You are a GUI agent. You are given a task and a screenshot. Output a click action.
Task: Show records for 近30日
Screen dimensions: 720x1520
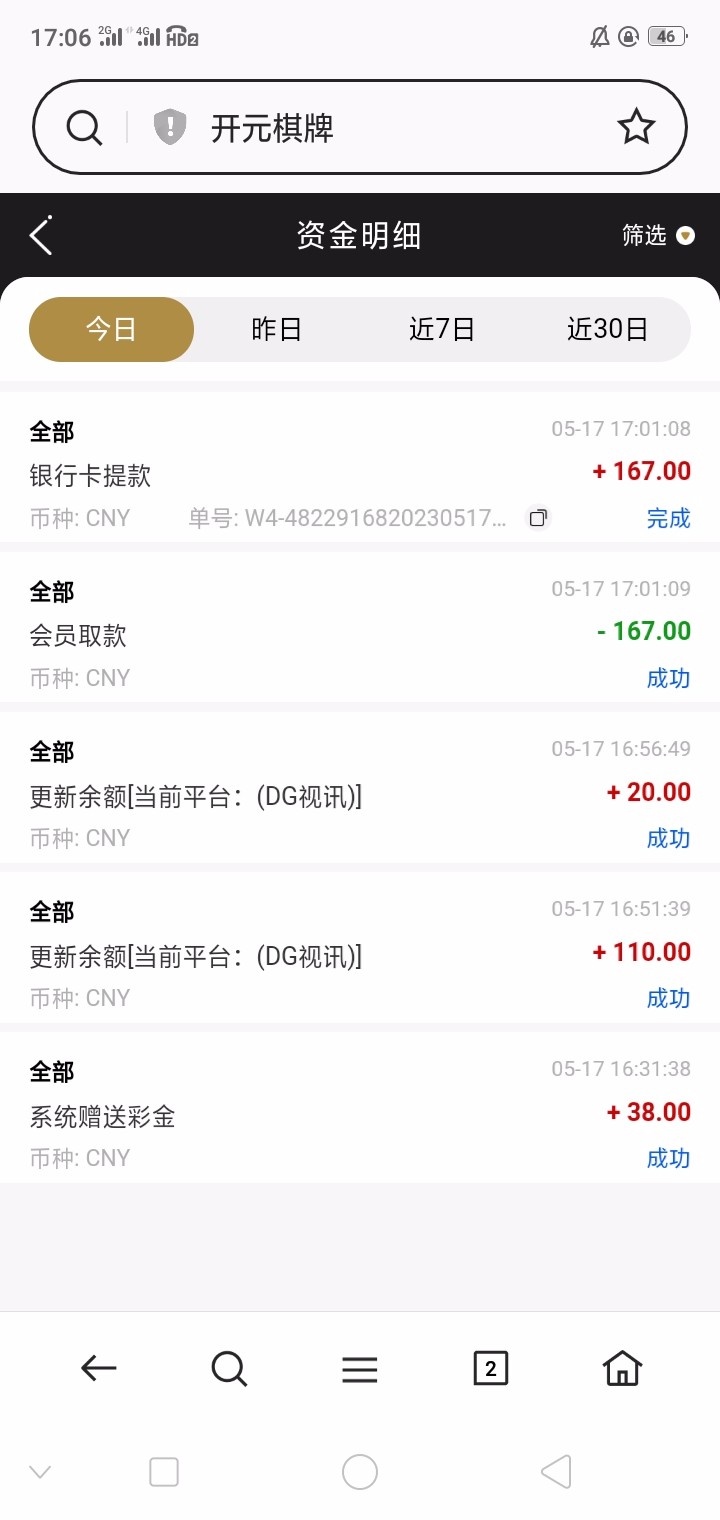(x=607, y=329)
